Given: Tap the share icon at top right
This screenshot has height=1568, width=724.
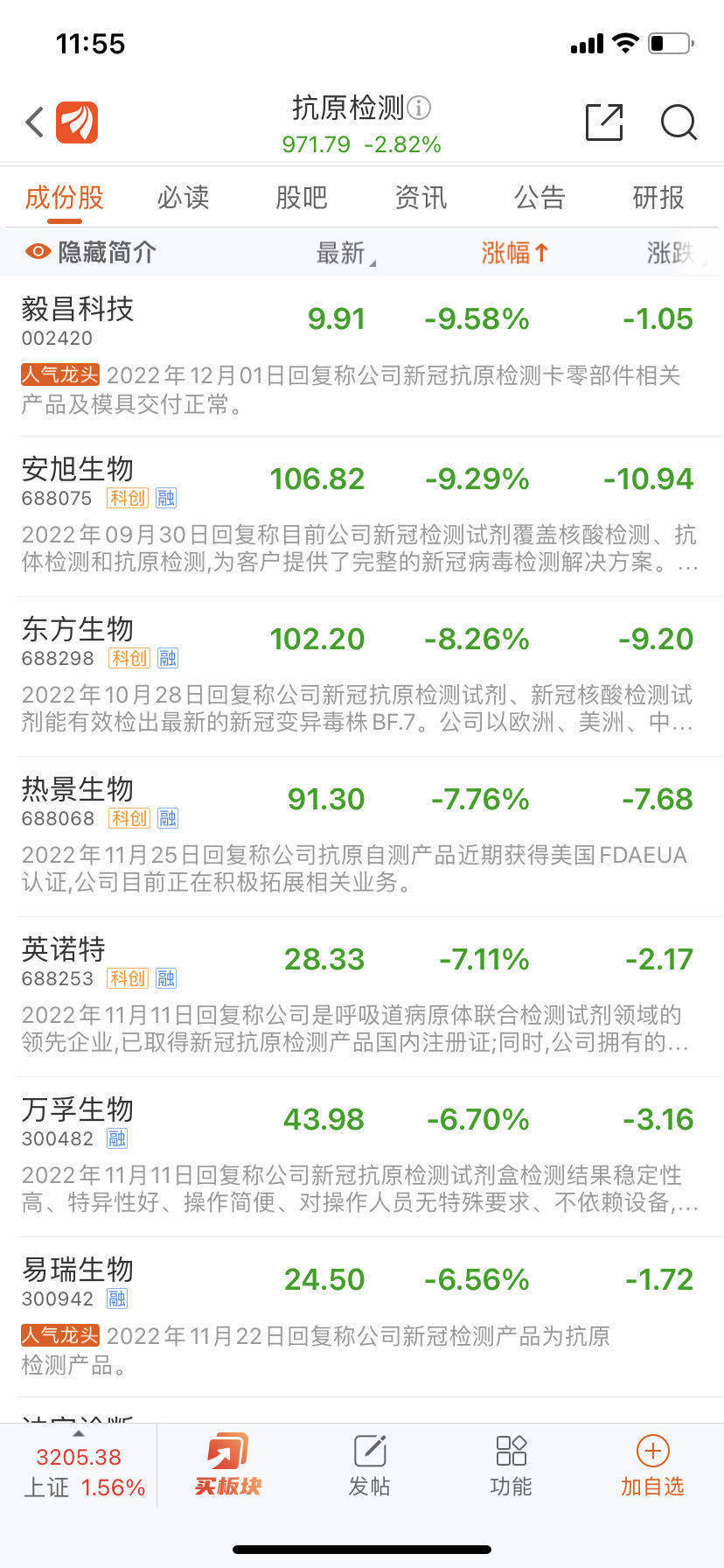Looking at the screenshot, I should coord(604,122).
